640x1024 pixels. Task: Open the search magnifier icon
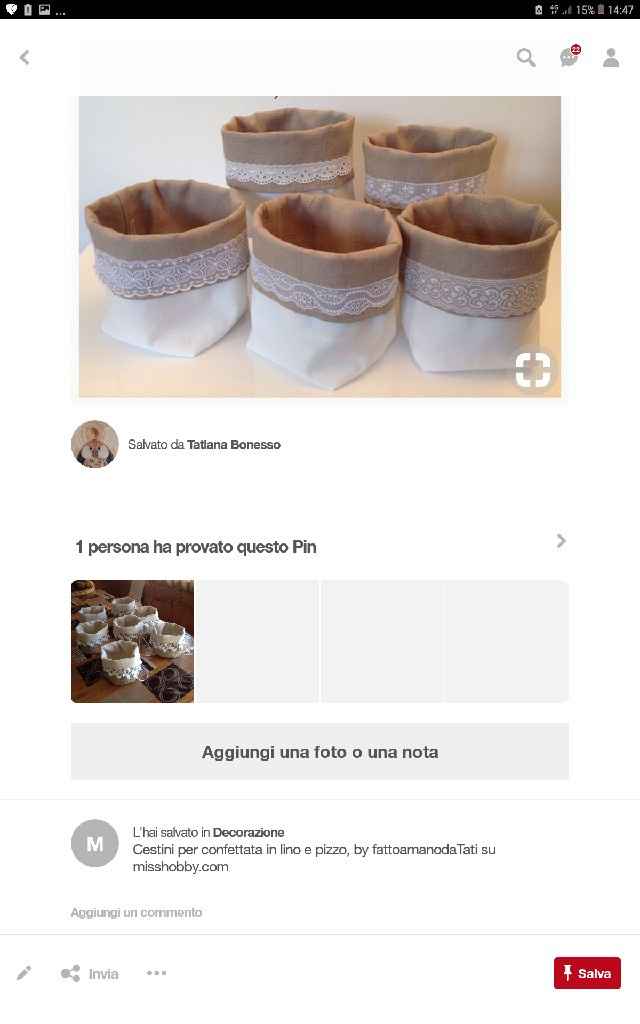[526, 58]
